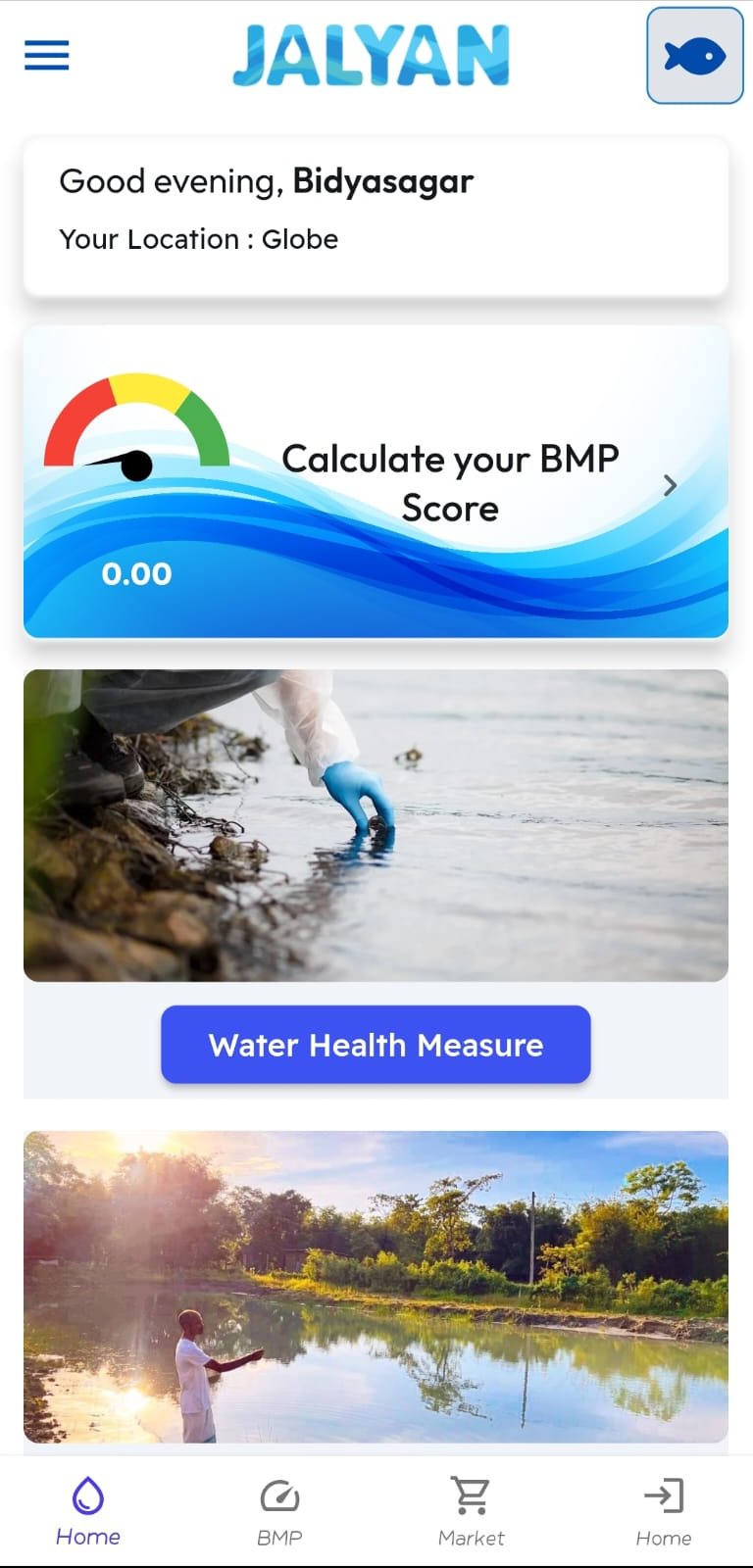Open the Calculate your BMP Score card

click(x=376, y=482)
